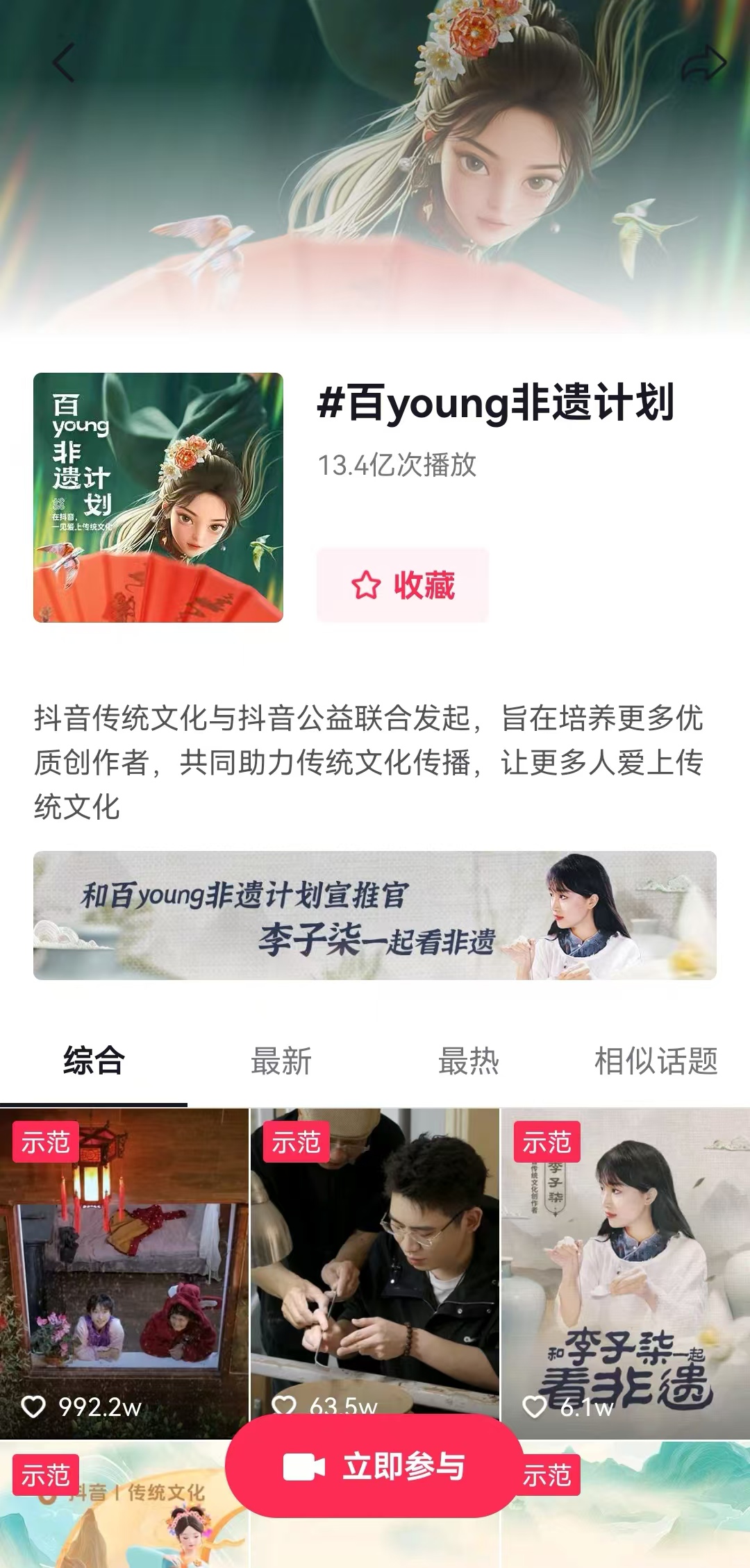750x1568 pixels.
Task: Open the 相似话题 tab
Action: click(x=656, y=1061)
